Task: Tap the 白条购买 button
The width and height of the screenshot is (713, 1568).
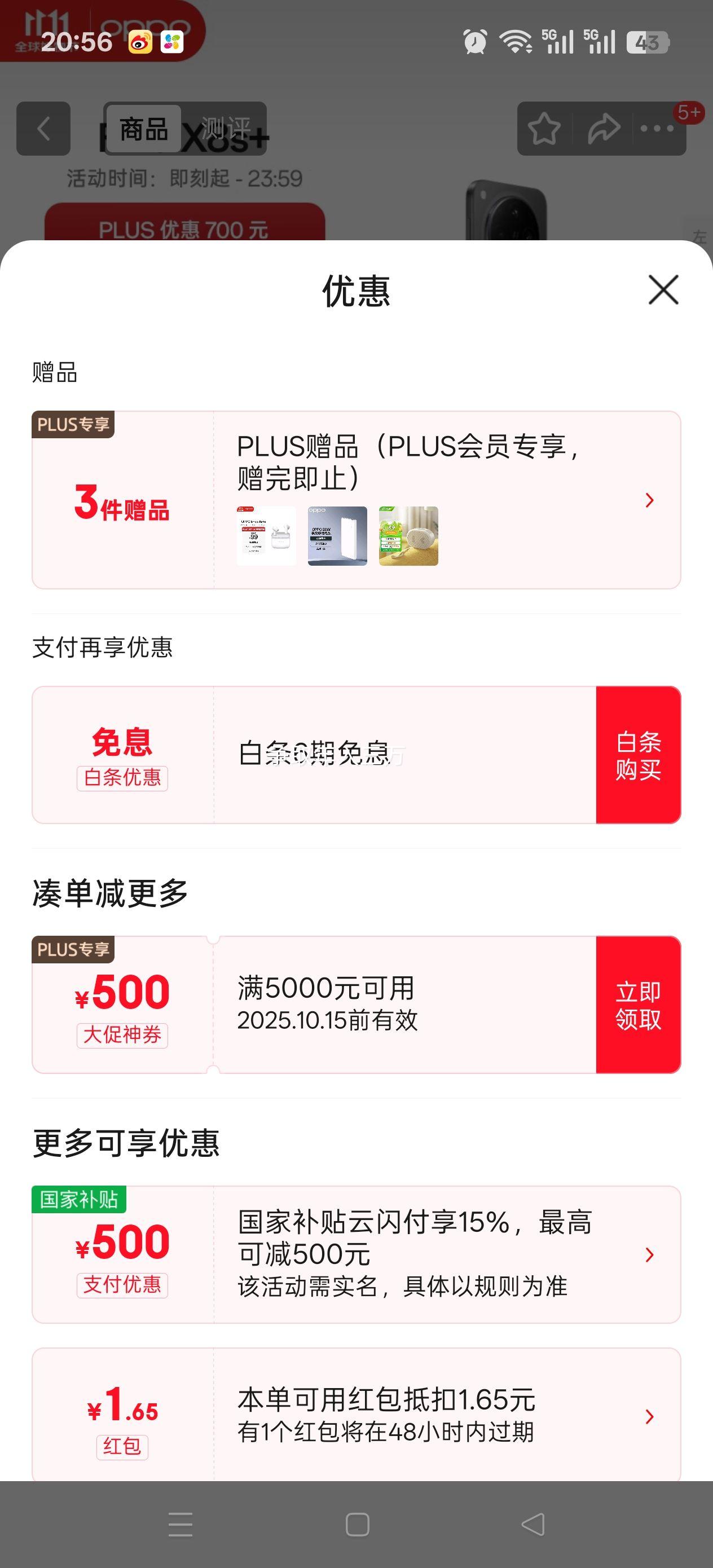Action: point(637,755)
